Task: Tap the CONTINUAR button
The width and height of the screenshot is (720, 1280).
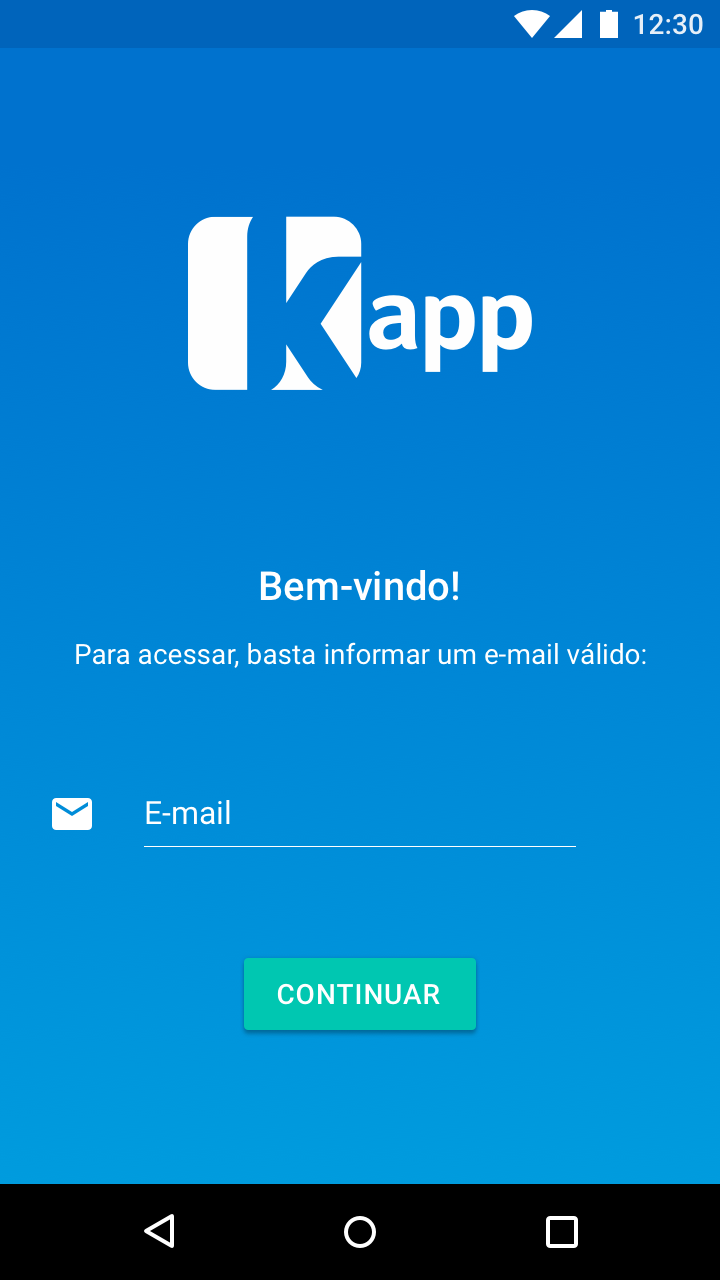Action: [x=359, y=994]
